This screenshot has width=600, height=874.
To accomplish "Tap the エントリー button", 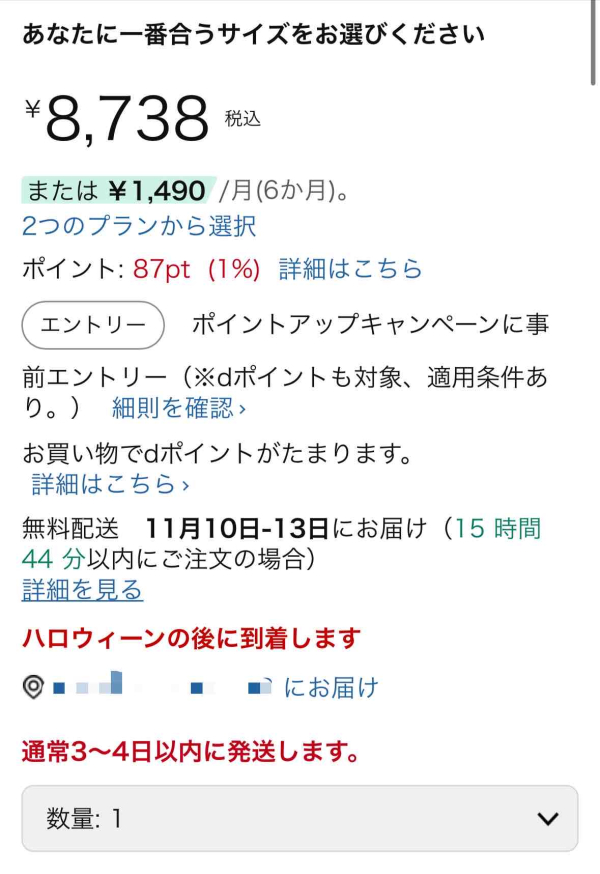I will coord(93,325).
